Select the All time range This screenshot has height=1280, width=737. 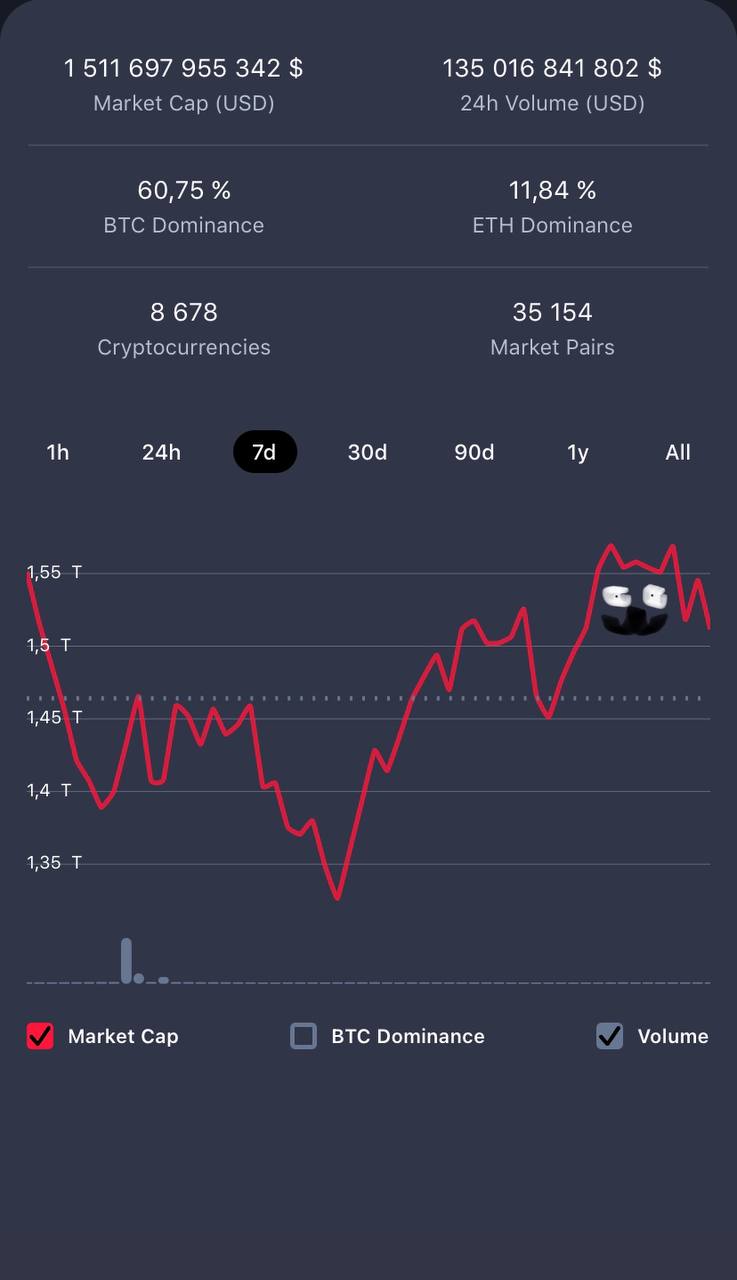(x=678, y=452)
